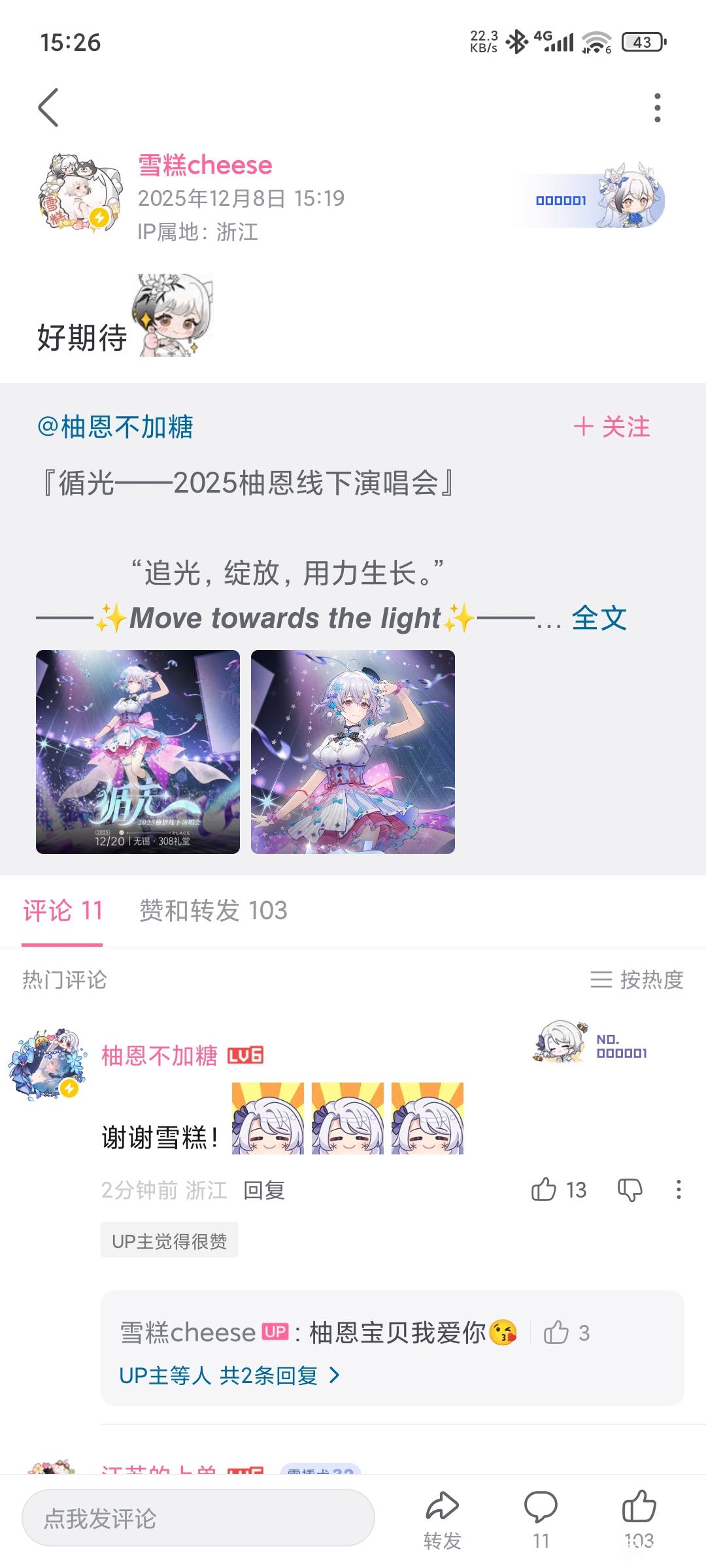Viewport: 706px width, 1568px height.
Task: Select the 评论 11 tab
Action: pos(63,911)
